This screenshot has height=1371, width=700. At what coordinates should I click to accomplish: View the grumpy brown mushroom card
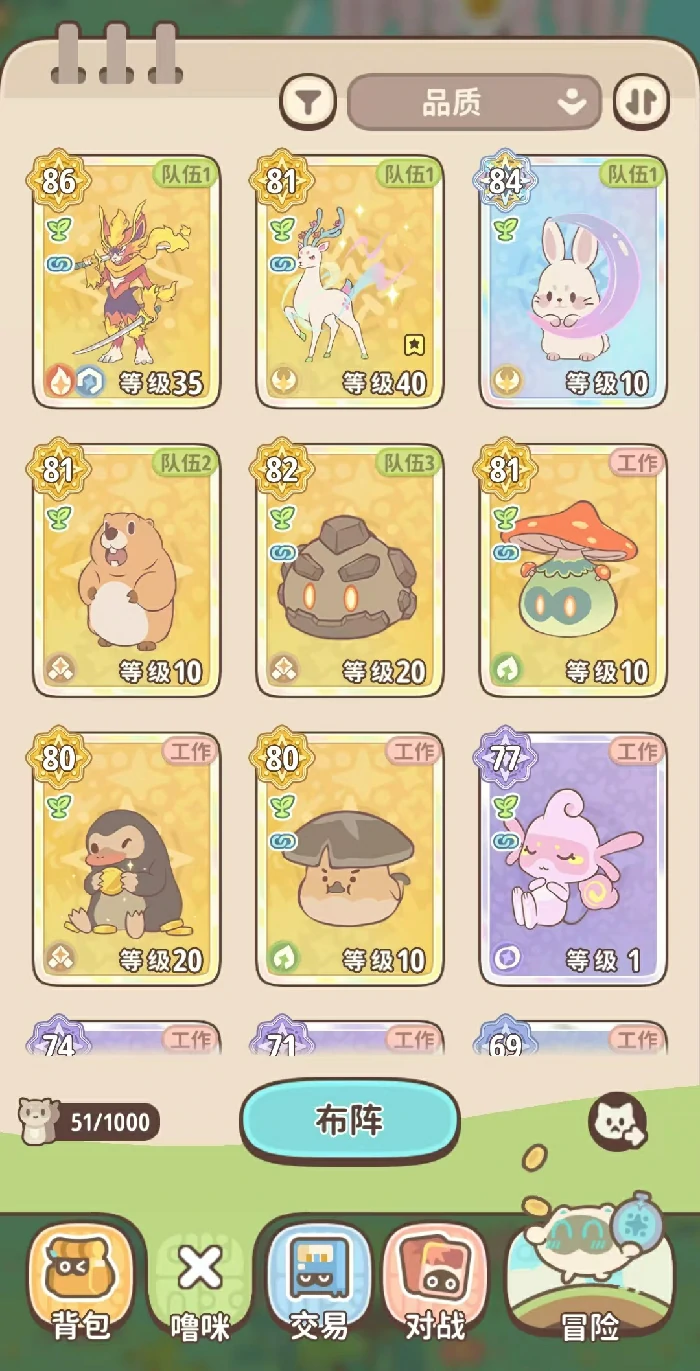[x=349, y=858]
